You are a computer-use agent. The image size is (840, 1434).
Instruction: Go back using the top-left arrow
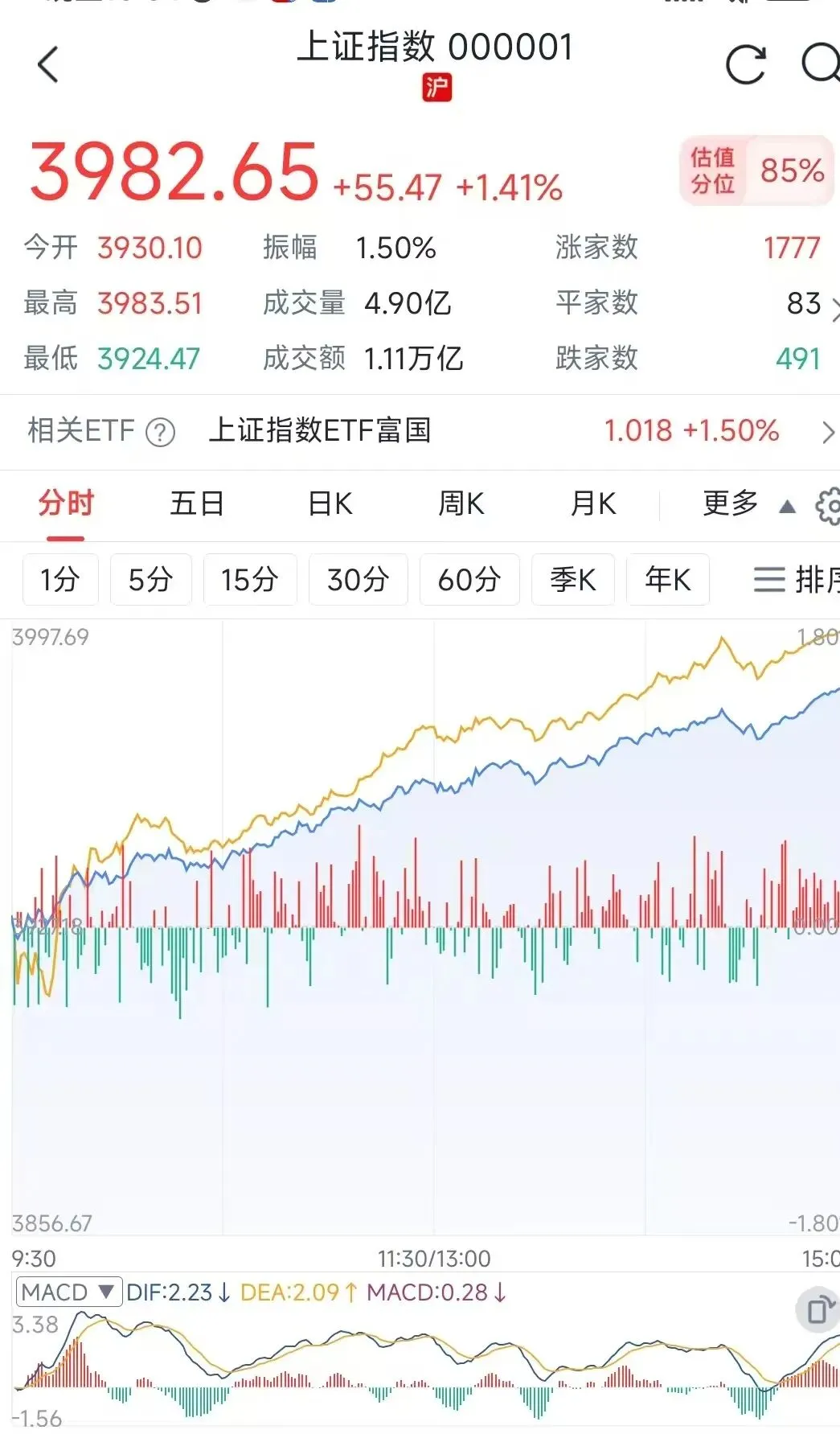tap(48, 64)
